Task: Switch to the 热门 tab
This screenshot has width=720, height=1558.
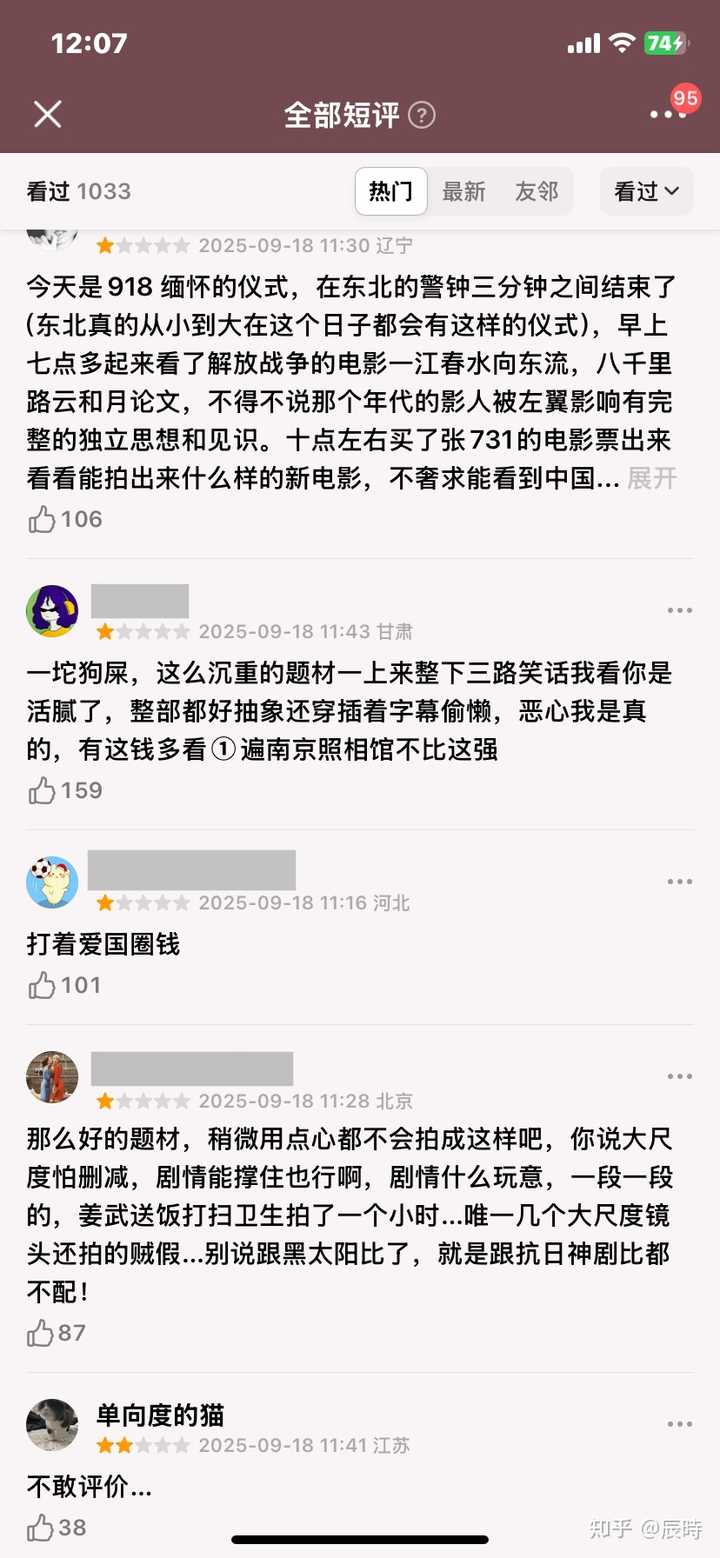Action: tap(391, 191)
